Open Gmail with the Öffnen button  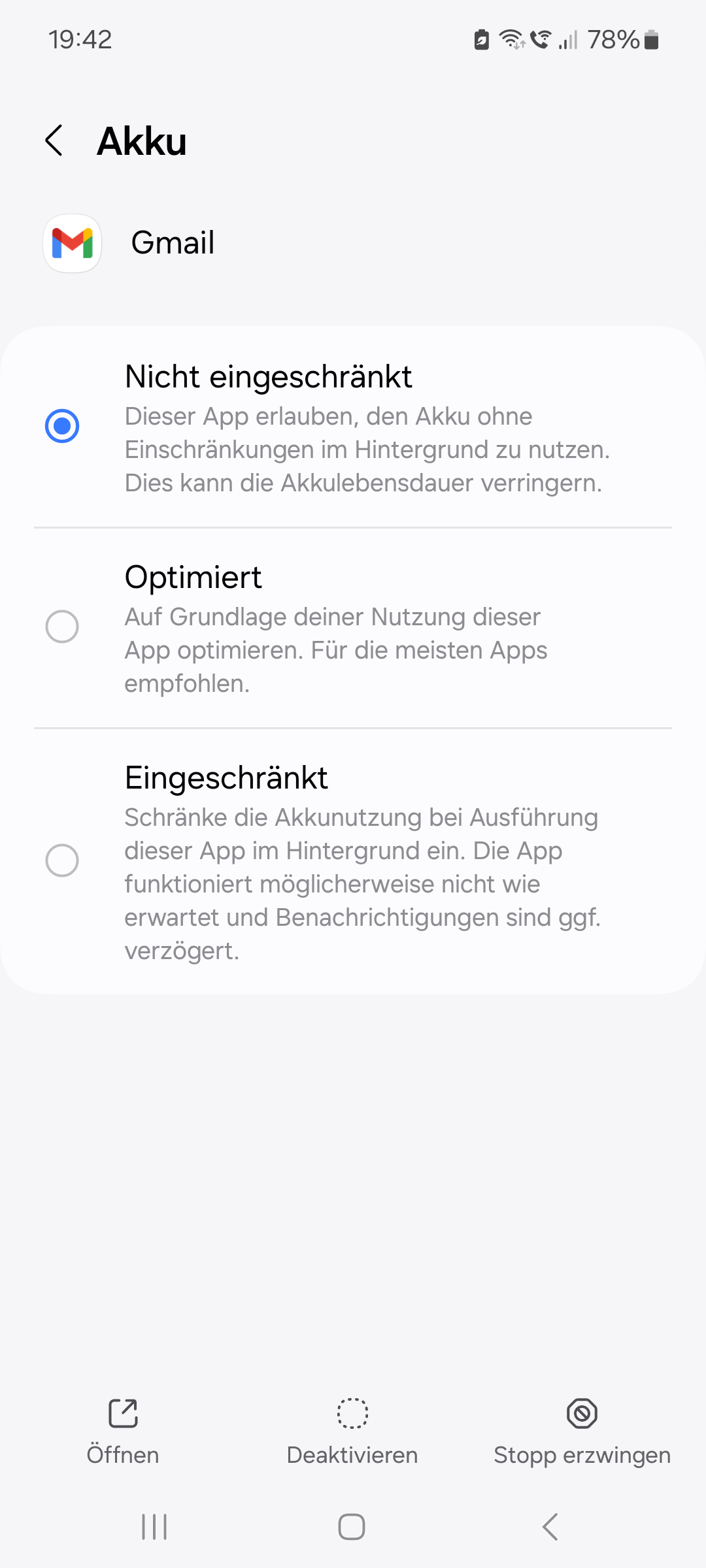123,1432
